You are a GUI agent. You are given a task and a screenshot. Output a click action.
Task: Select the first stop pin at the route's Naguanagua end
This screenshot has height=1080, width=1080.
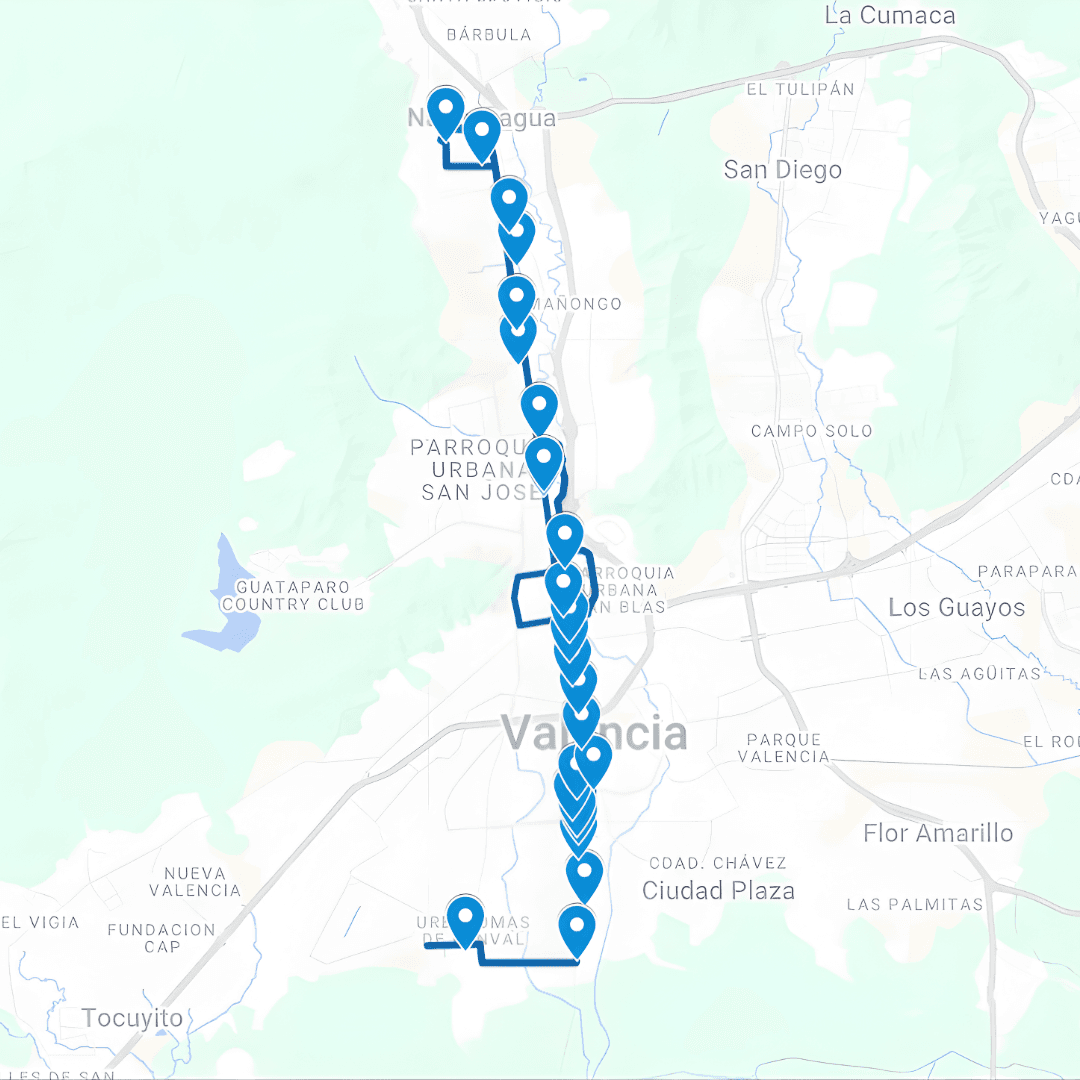point(445,108)
